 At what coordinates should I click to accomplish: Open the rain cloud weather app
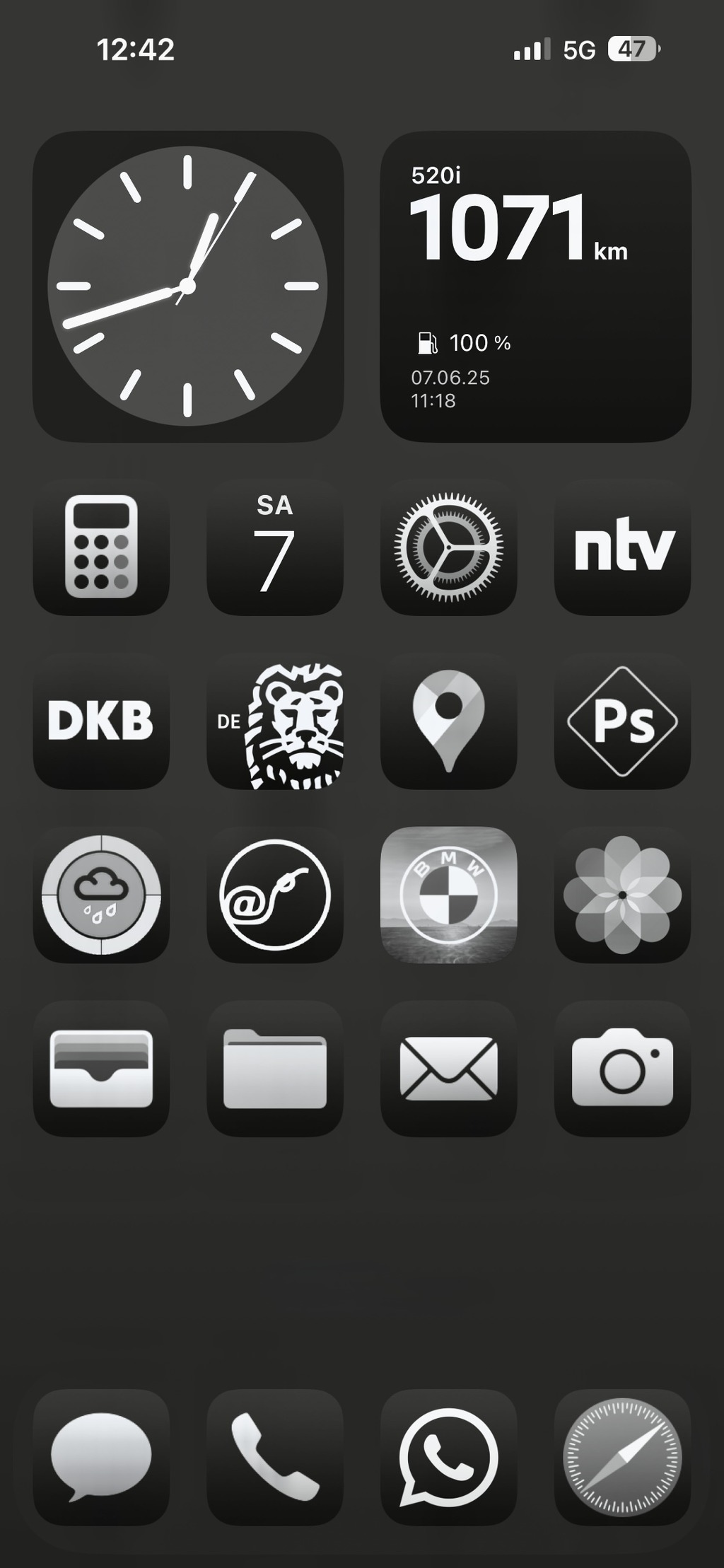[x=101, y=895]
